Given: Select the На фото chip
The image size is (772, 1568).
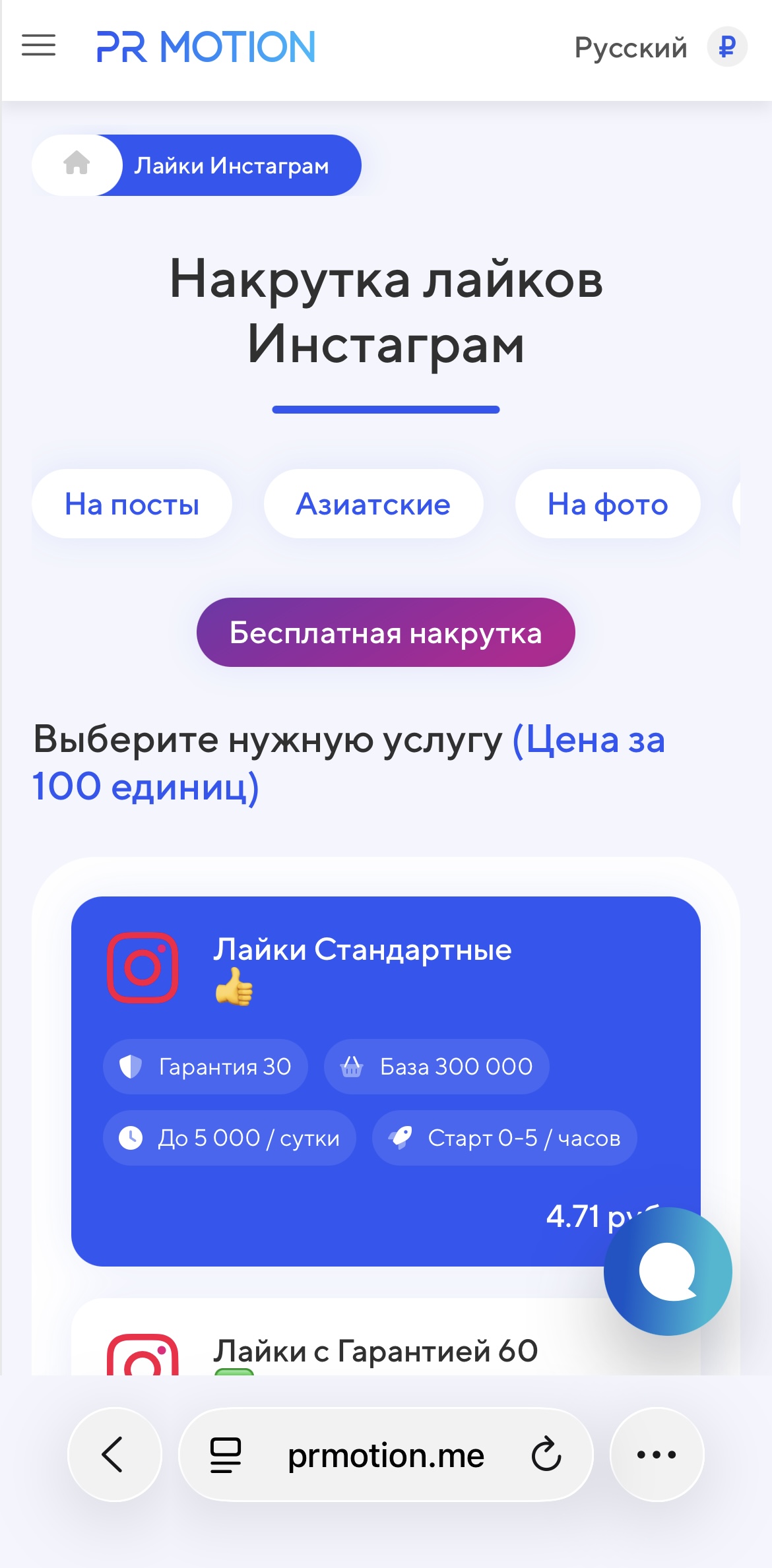Looking at the screenshot, I should (x=607, y=504).
